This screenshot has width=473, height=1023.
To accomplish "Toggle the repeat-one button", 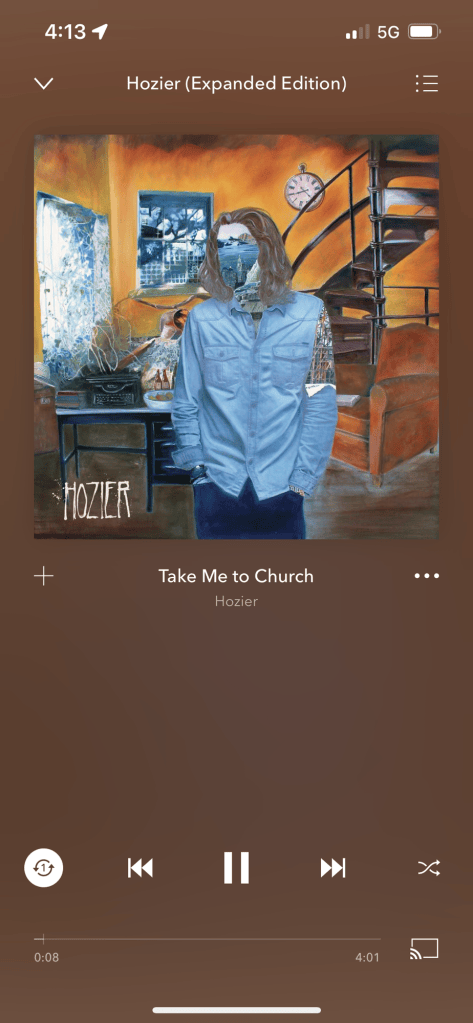I will click(x=44, y=868).
